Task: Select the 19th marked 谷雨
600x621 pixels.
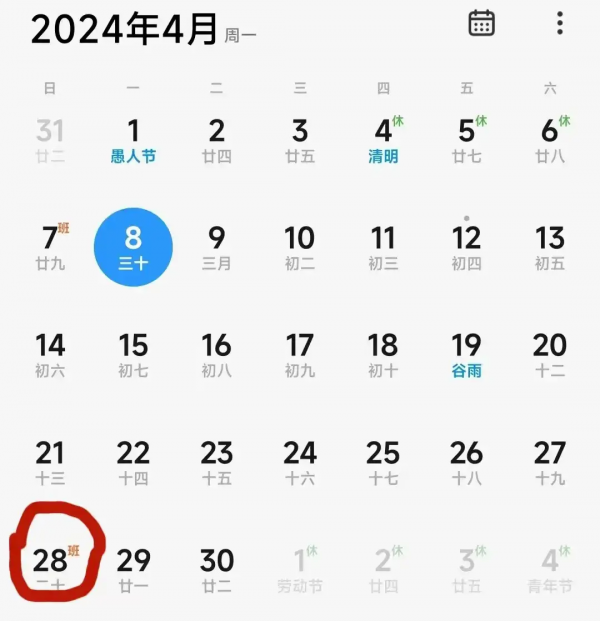Action: (x=466, y=354)
